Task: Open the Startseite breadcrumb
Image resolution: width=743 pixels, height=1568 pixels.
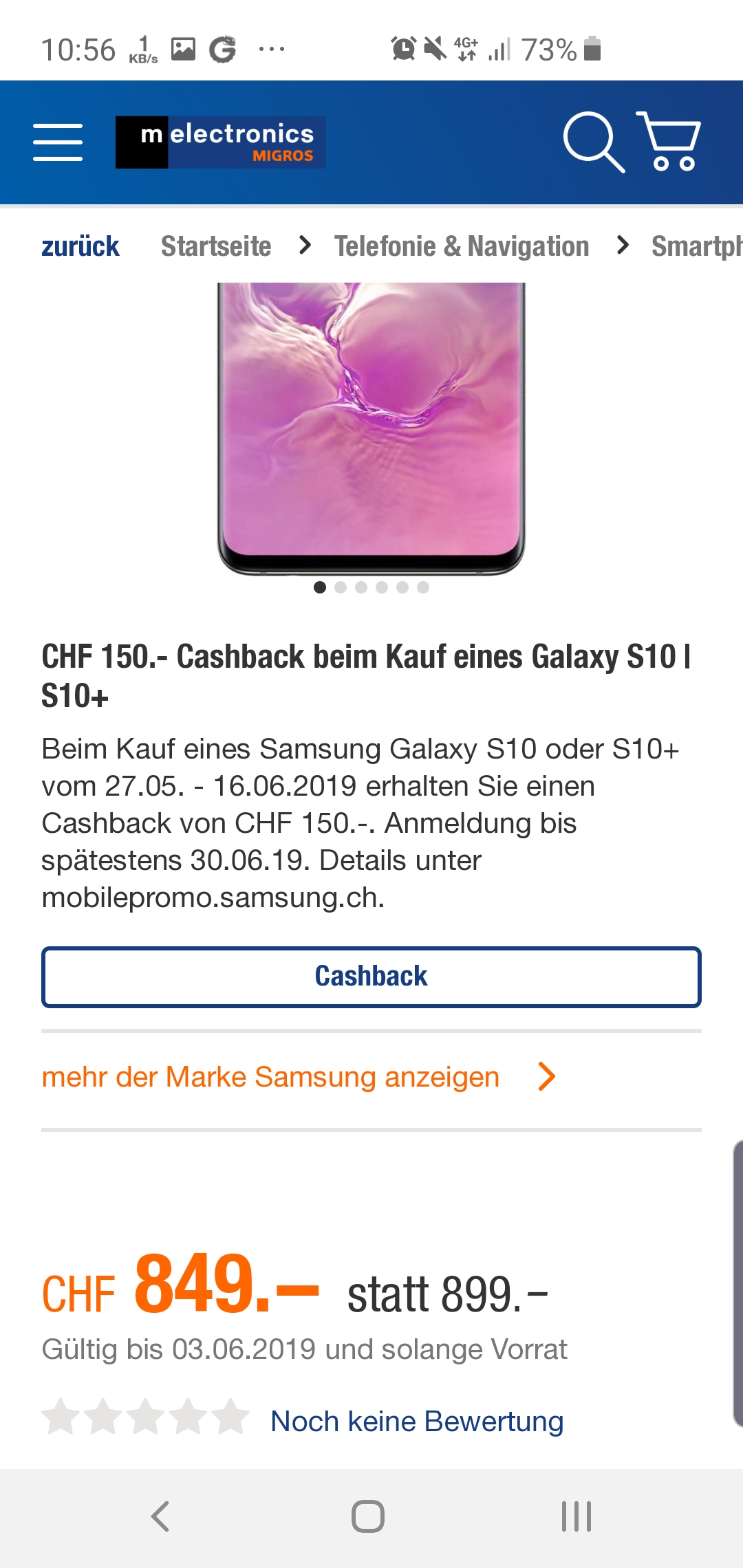Action: point(216,246)
